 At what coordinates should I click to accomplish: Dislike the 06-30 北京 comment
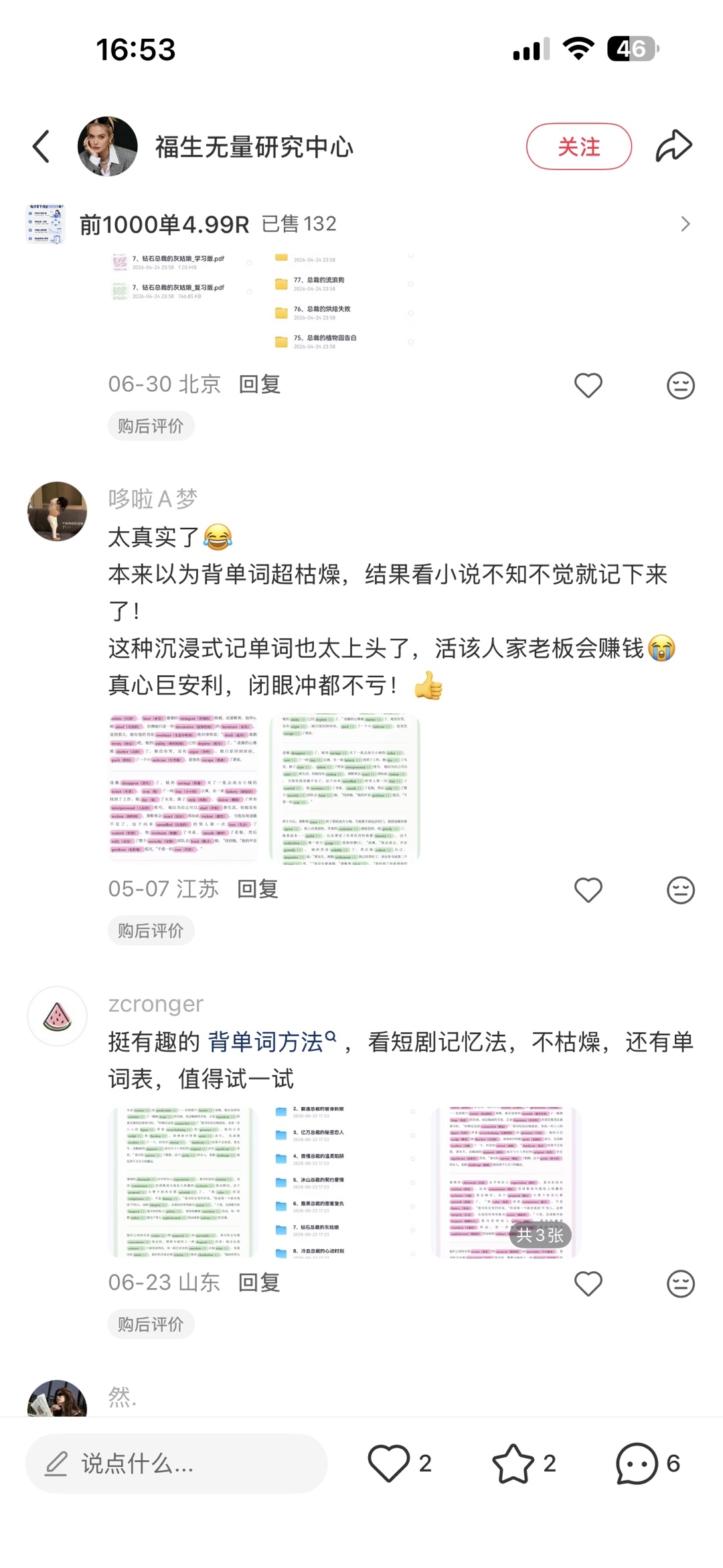(x=681, y=385)
